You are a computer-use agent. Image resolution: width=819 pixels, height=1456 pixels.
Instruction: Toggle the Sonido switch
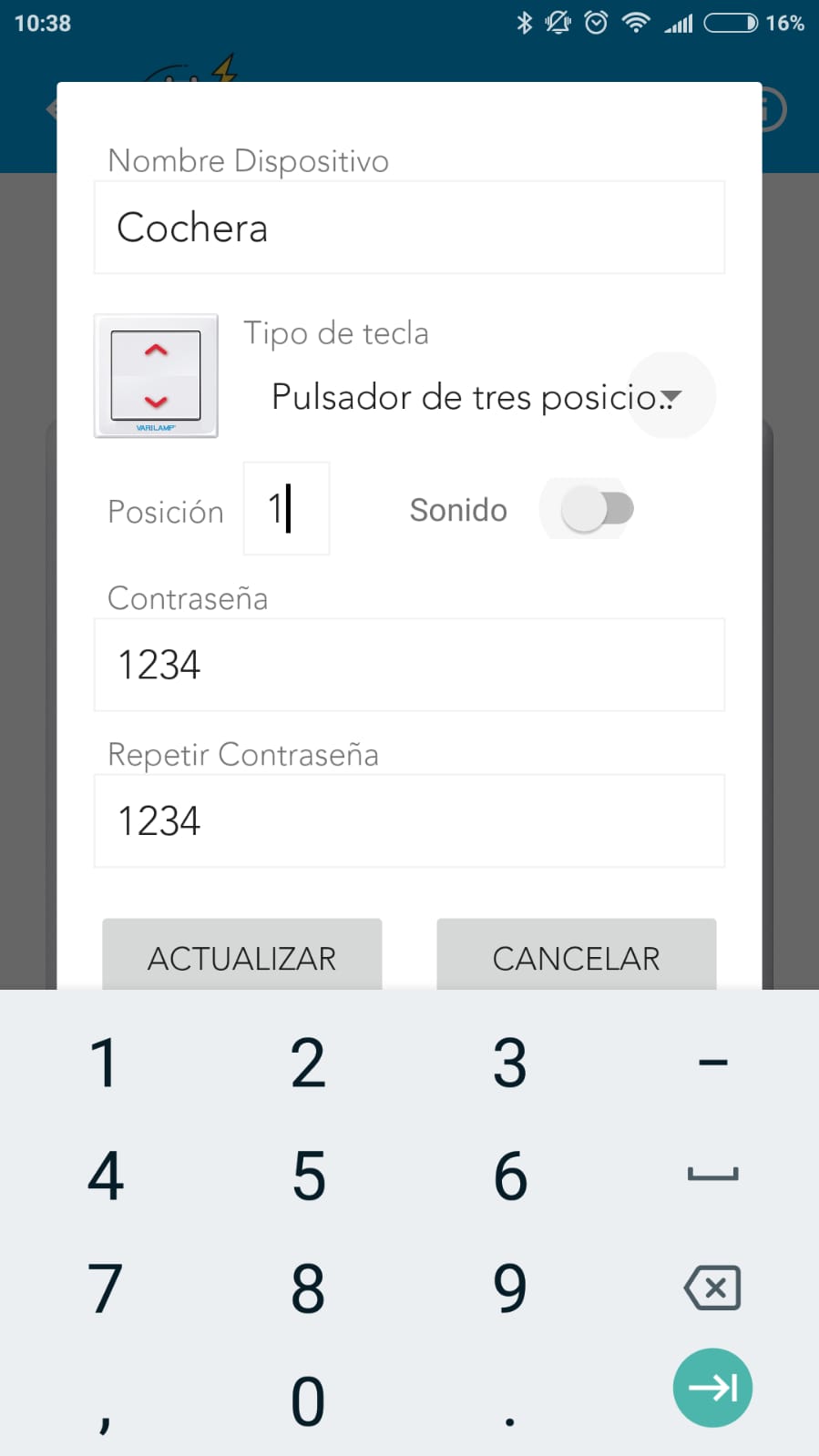597,508
